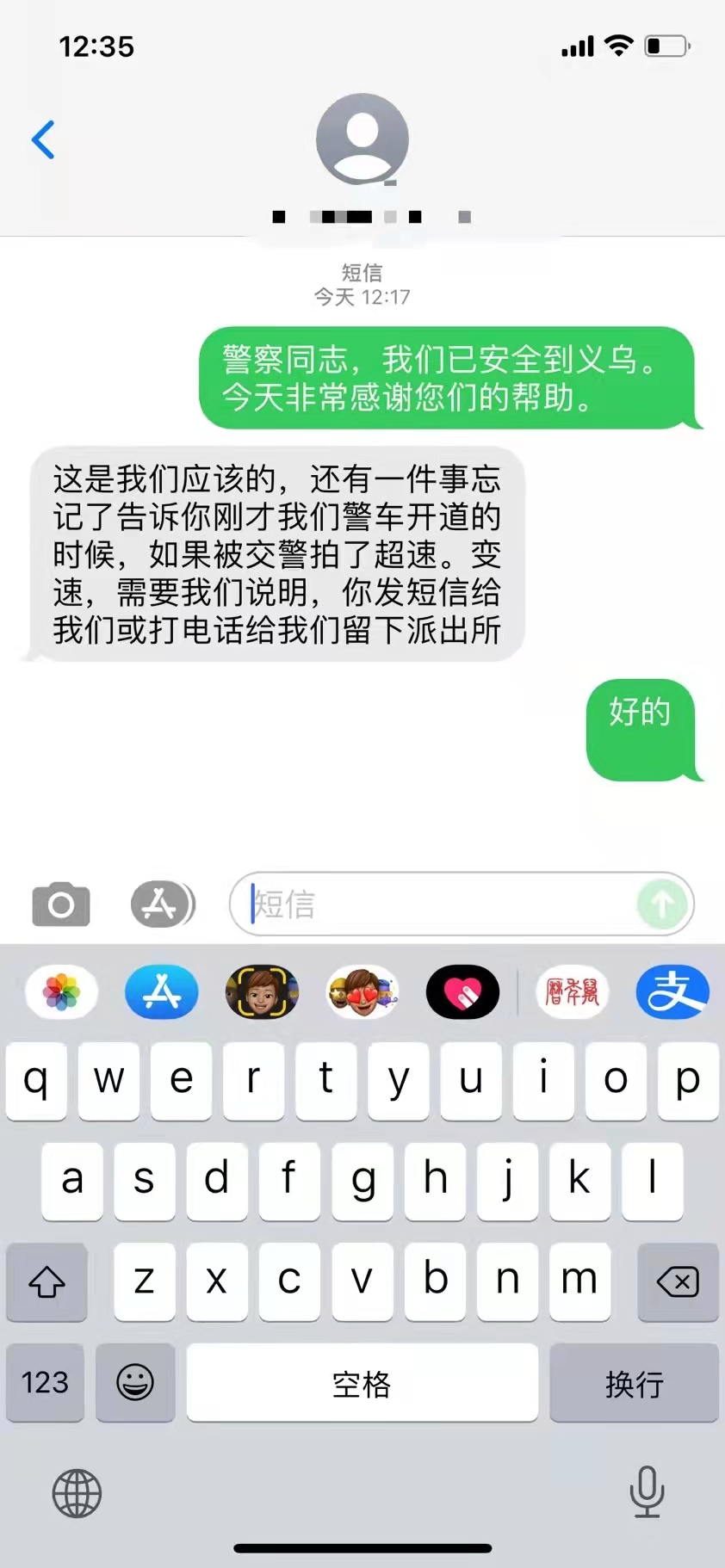Image resolution: width=725 pixels, height=1568 pixels.
Task: Tap the 换行 return key
Action: 634,1383
